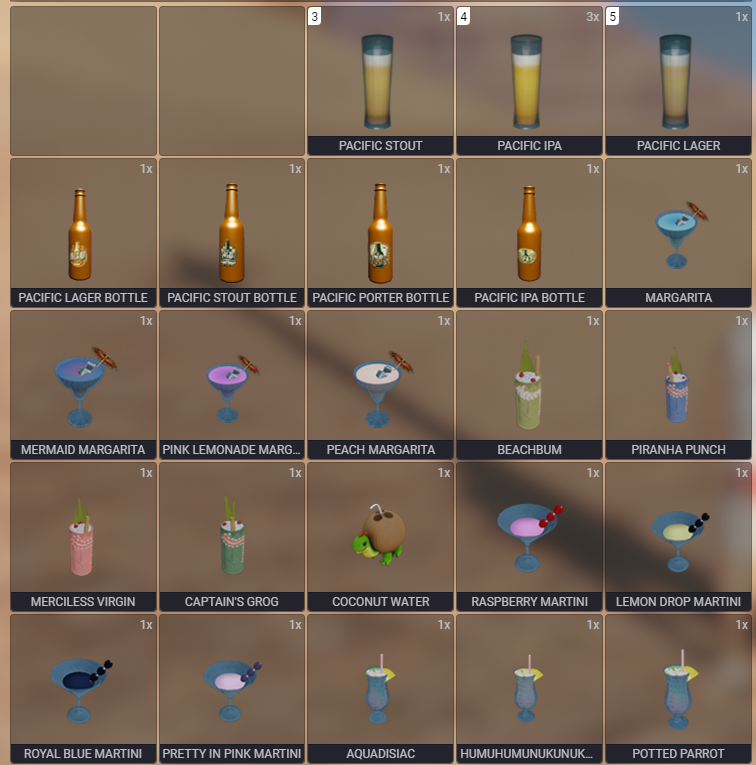Choose the Pacific Porter Bottle
This screenshot has height=765, width=756.
tap(380, 233)
